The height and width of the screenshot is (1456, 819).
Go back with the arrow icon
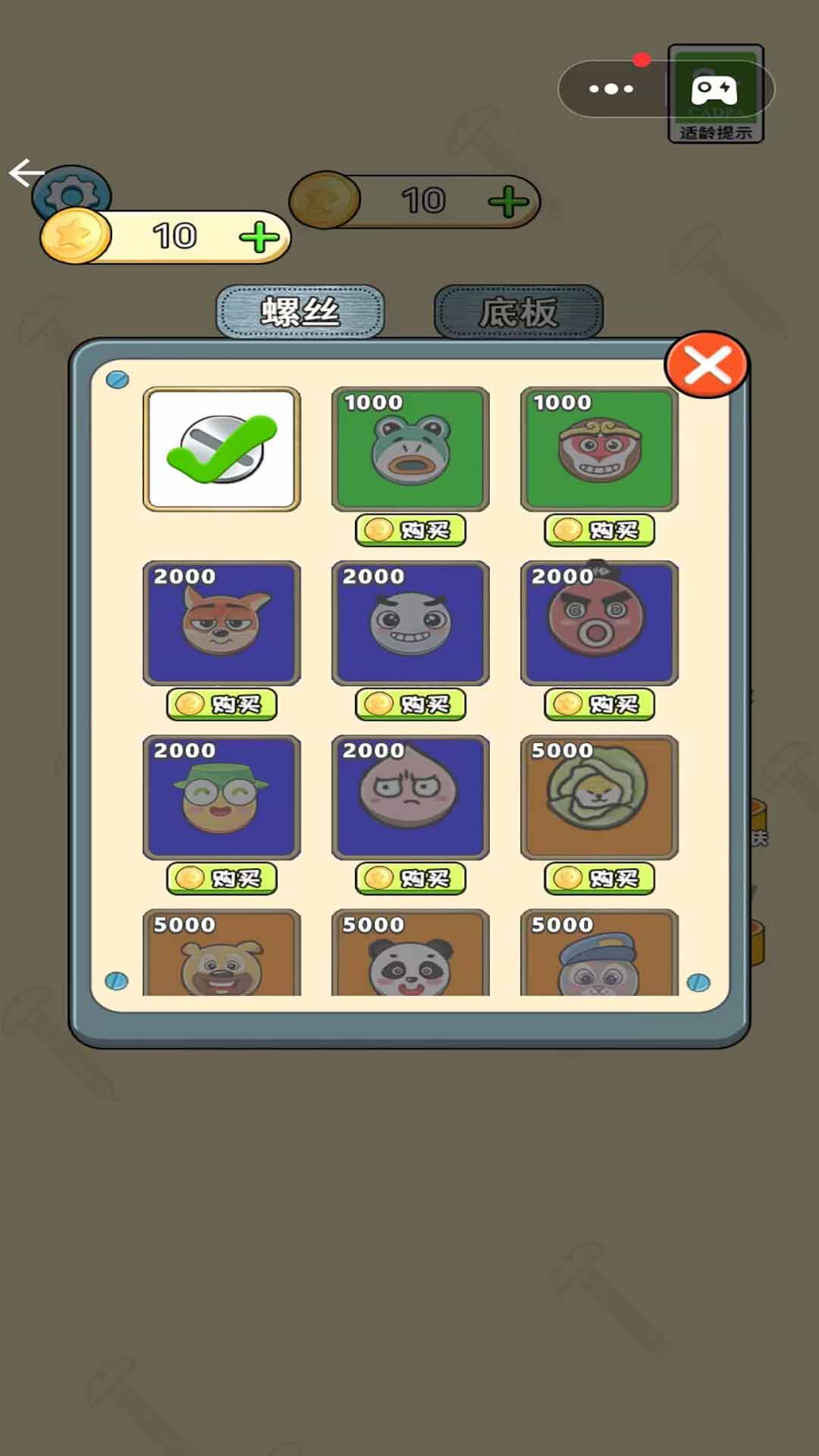(x=25, y=173)
